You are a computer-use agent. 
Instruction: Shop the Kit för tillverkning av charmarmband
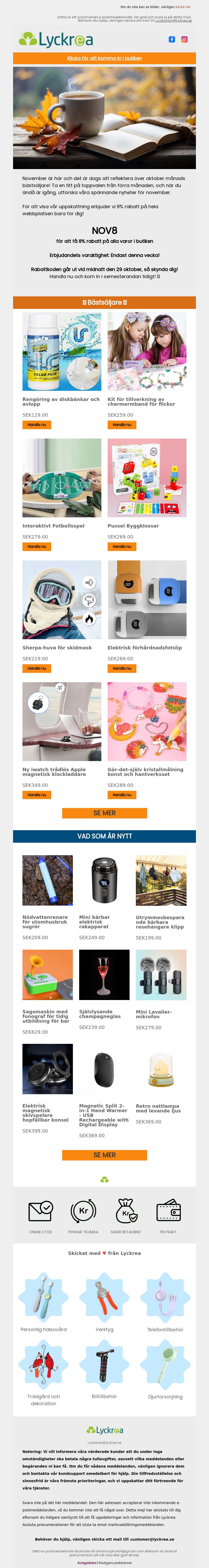pos(122,425)
